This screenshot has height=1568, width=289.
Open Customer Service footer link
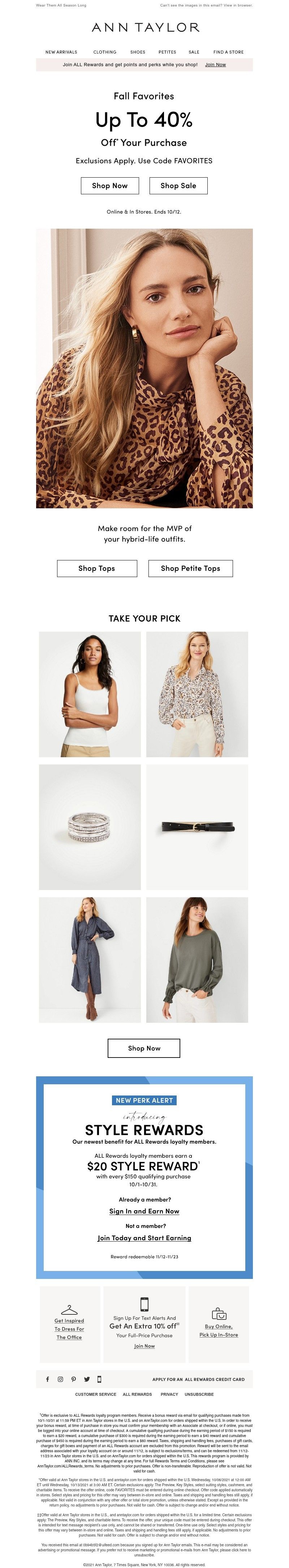point(95,1394)
